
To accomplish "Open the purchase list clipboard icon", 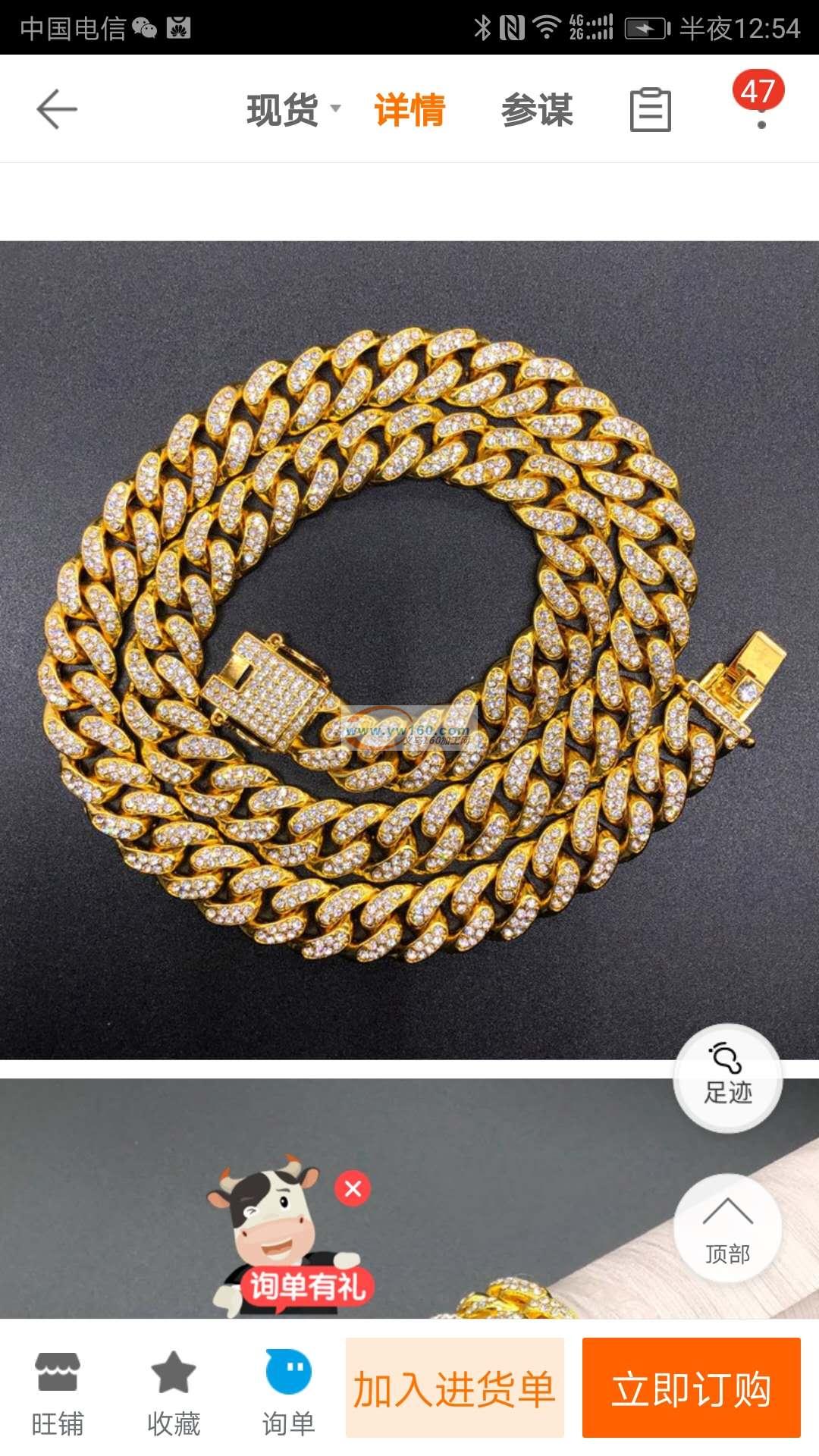I will (651, 110).
